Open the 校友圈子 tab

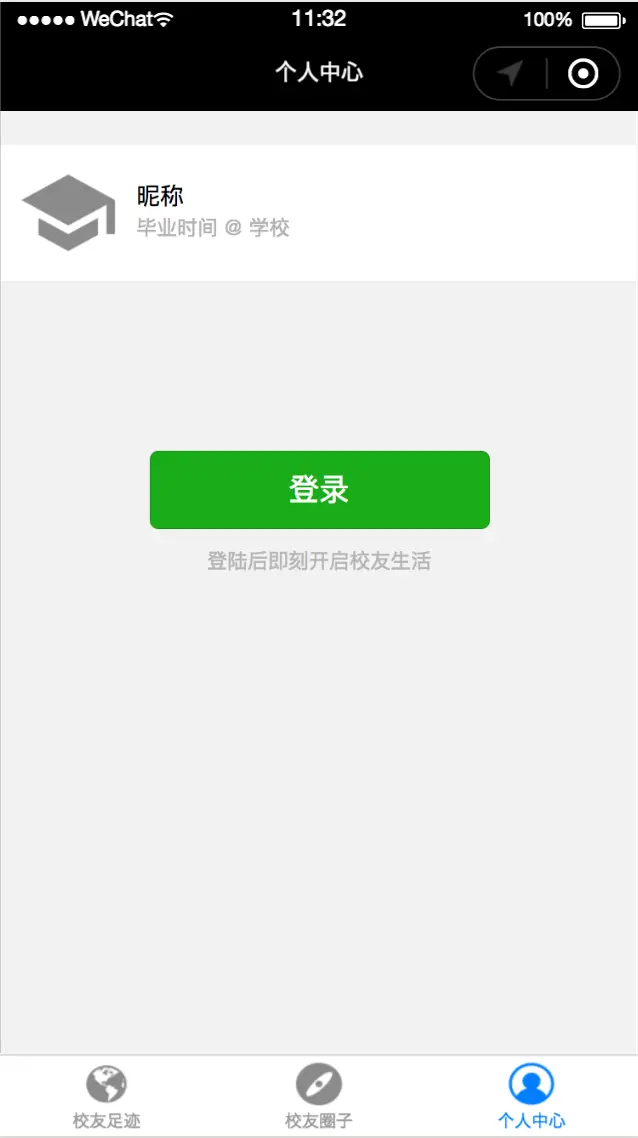[x=319, y=1096]
